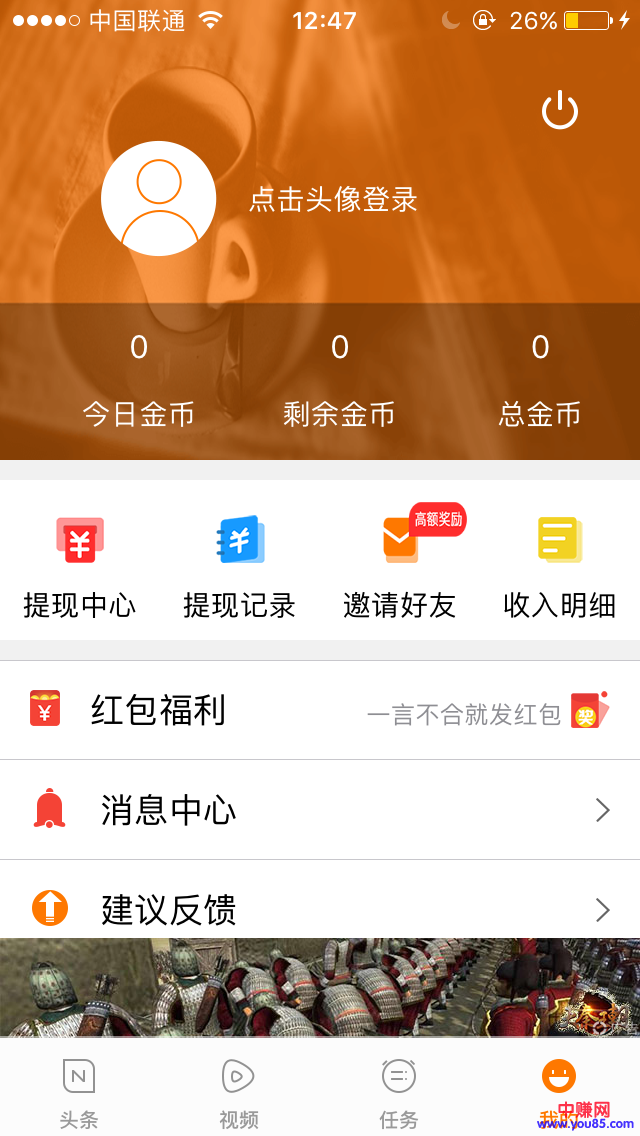Tap the avatar to log in

coord(159,198)
